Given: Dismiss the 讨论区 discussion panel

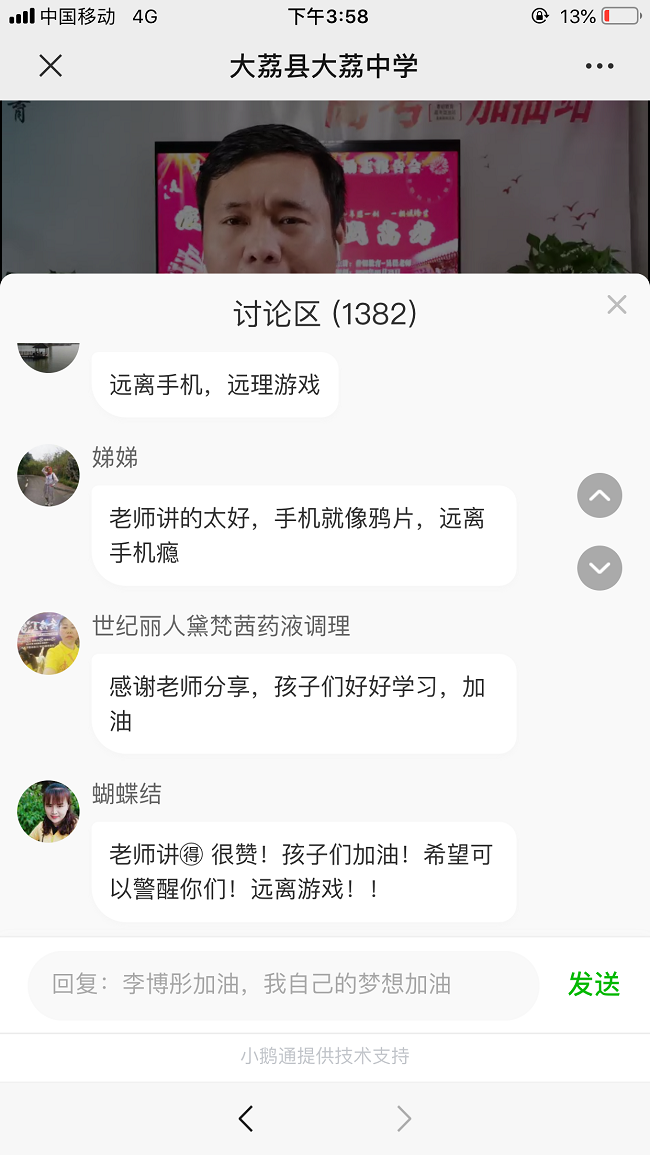Looking at the screenshot, I should 617,305.
